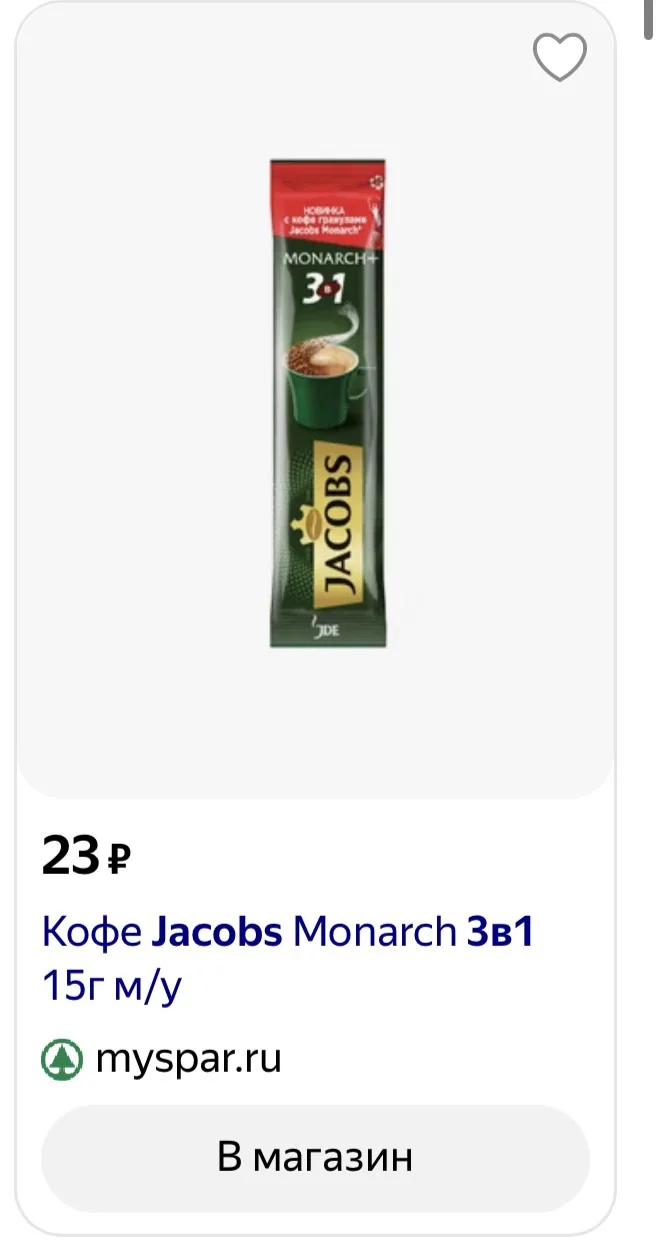This screenshot has height=1256, width=662.
Task: Add the Jacobs coffee to favorites
Action: (x=559, y=58)
